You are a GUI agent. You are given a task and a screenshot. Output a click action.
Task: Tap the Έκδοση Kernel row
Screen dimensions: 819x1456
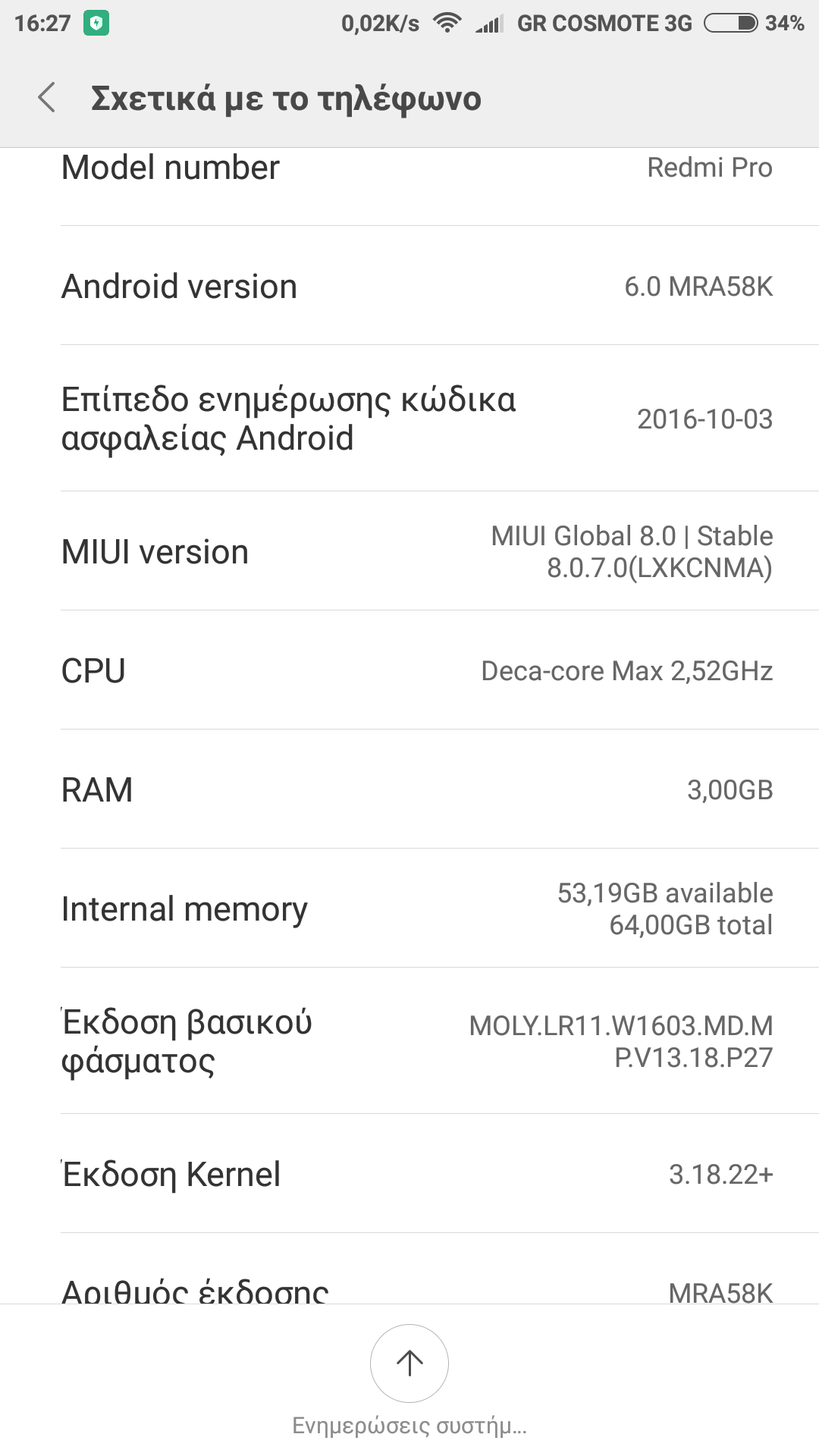409,1174
